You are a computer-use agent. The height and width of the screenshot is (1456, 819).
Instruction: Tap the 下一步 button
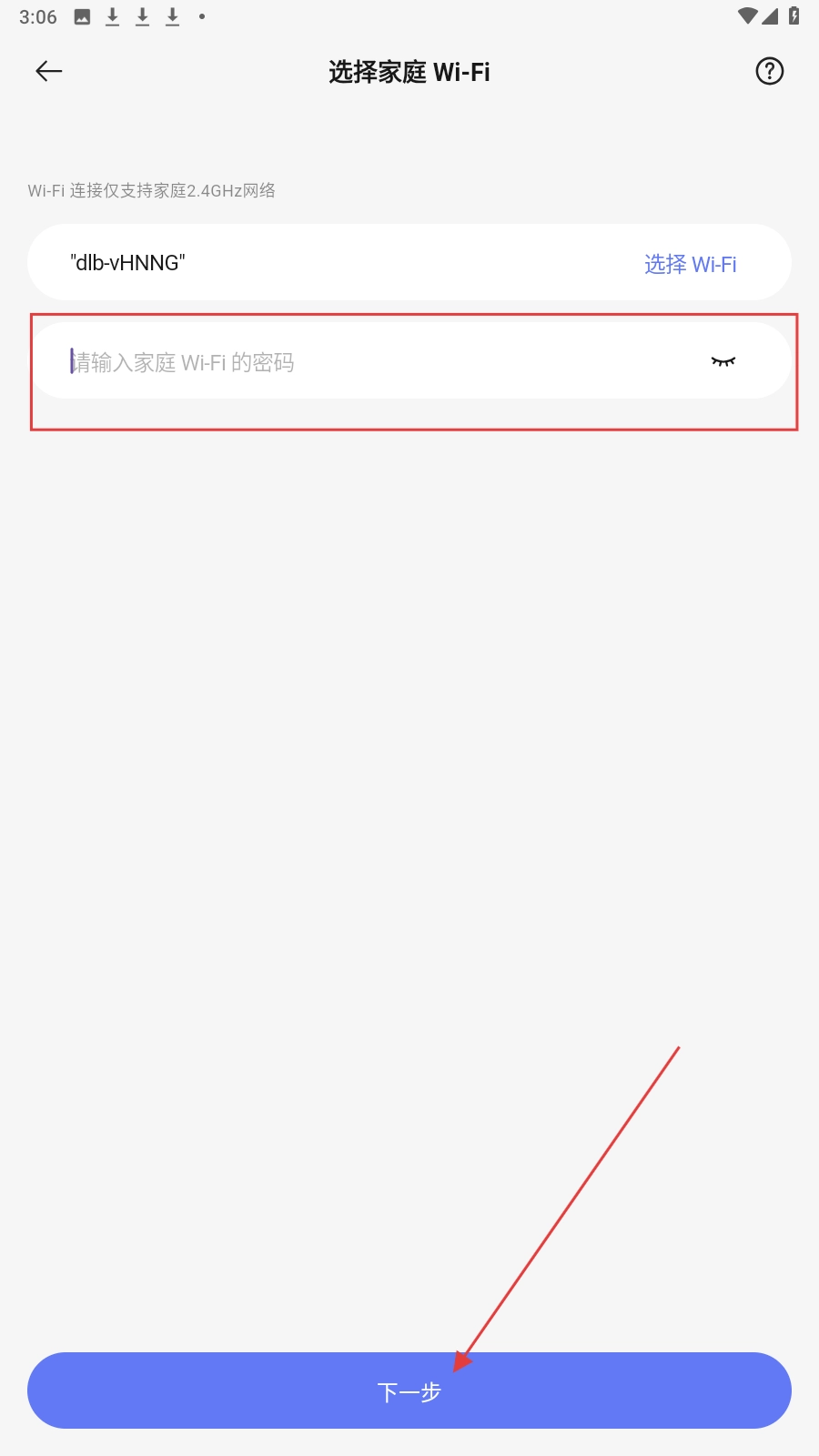[409, 1390]
